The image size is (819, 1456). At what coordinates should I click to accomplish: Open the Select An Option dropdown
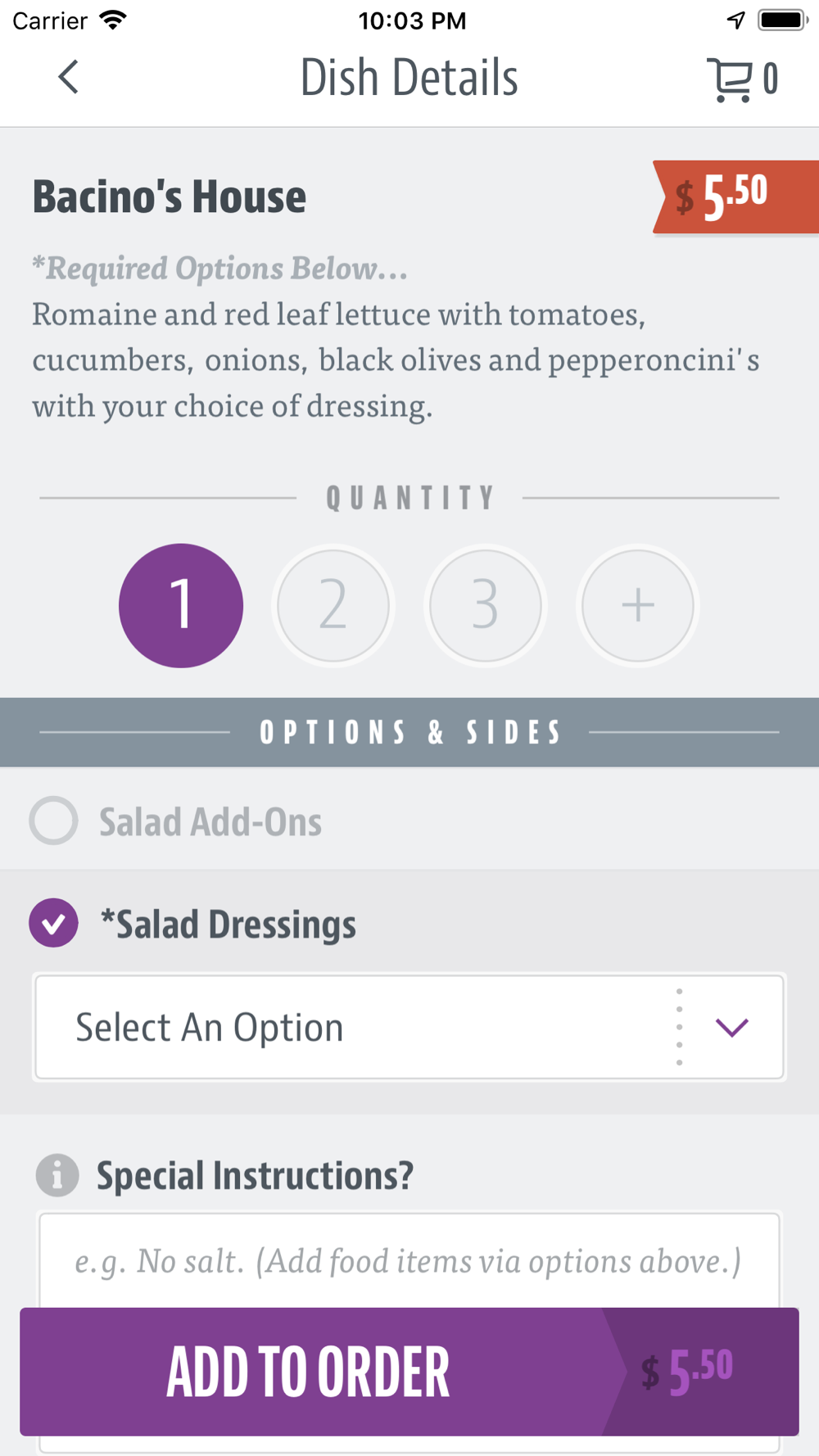409,1027
